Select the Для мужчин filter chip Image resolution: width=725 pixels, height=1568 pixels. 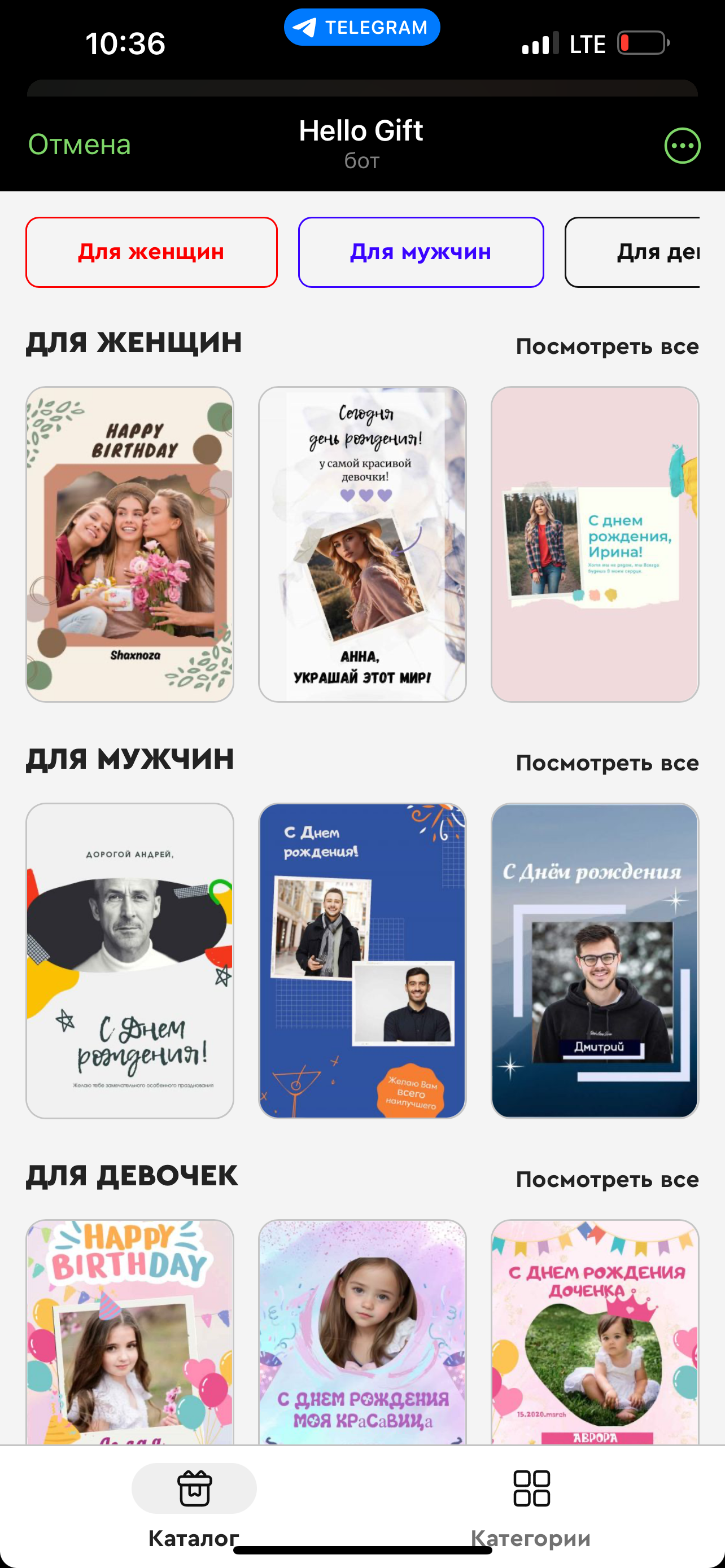(421, 252)
